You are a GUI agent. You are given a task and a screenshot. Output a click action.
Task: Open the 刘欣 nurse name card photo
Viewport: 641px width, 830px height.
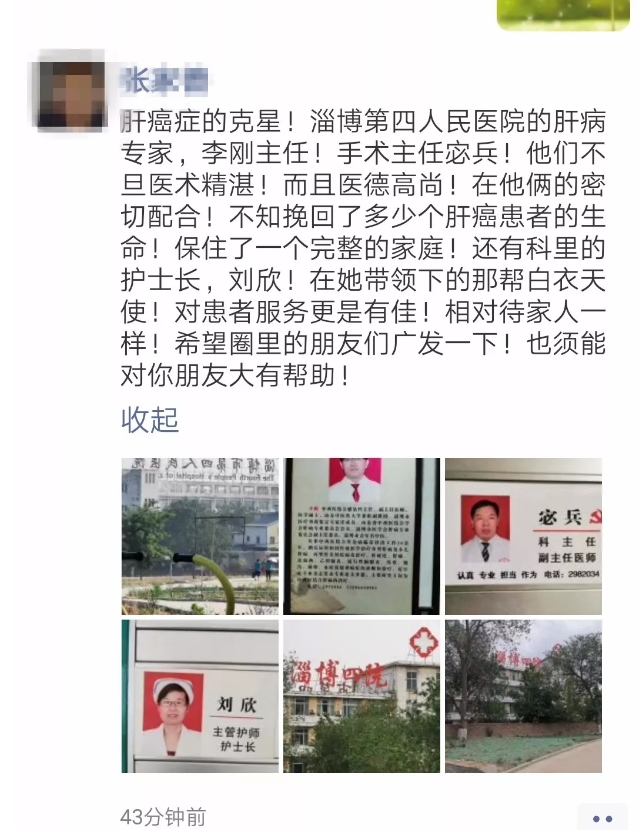coord(200,696)
